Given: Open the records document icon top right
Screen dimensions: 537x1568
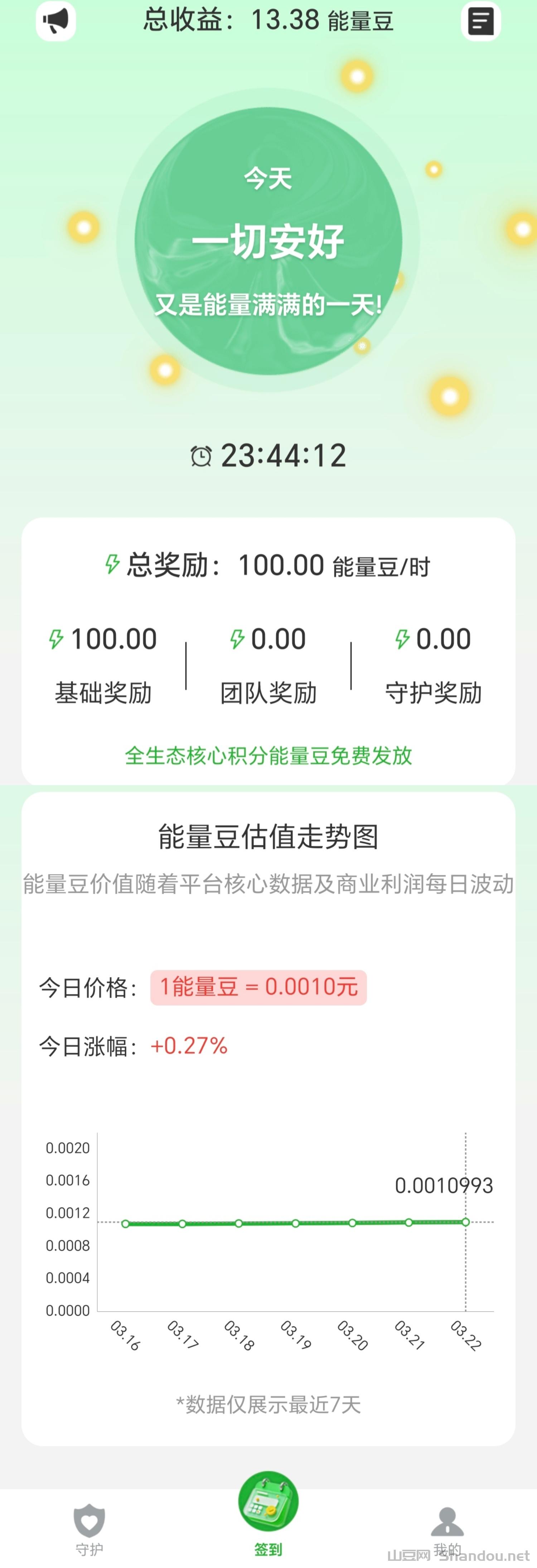Looking at the screenshot, I should pos(480,21).
